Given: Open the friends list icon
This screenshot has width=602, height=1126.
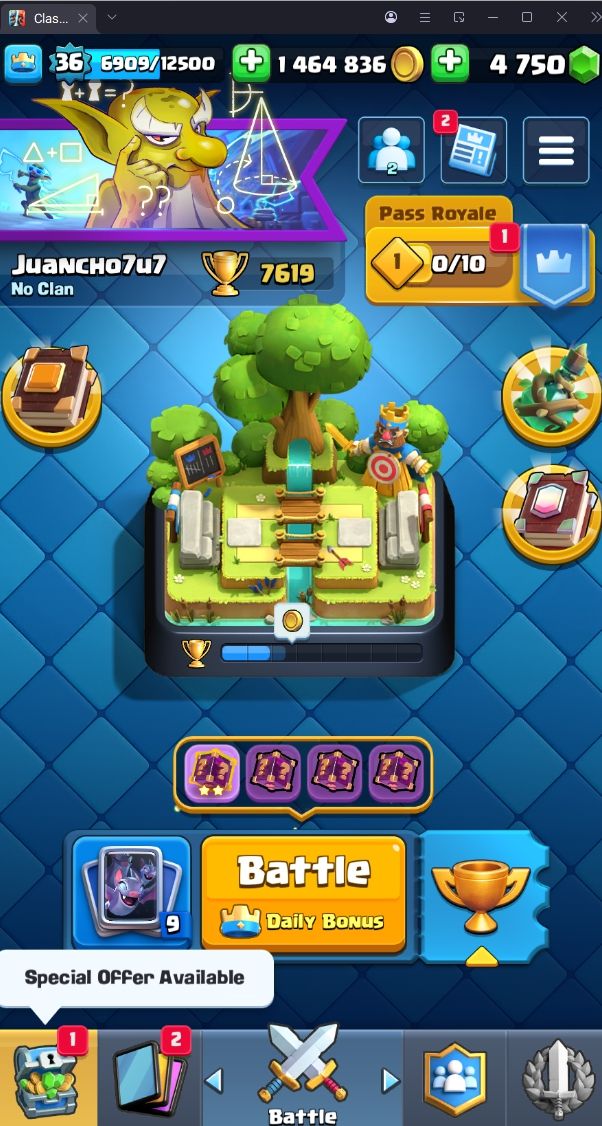Looking at the screenshot, I should (391, 150).
